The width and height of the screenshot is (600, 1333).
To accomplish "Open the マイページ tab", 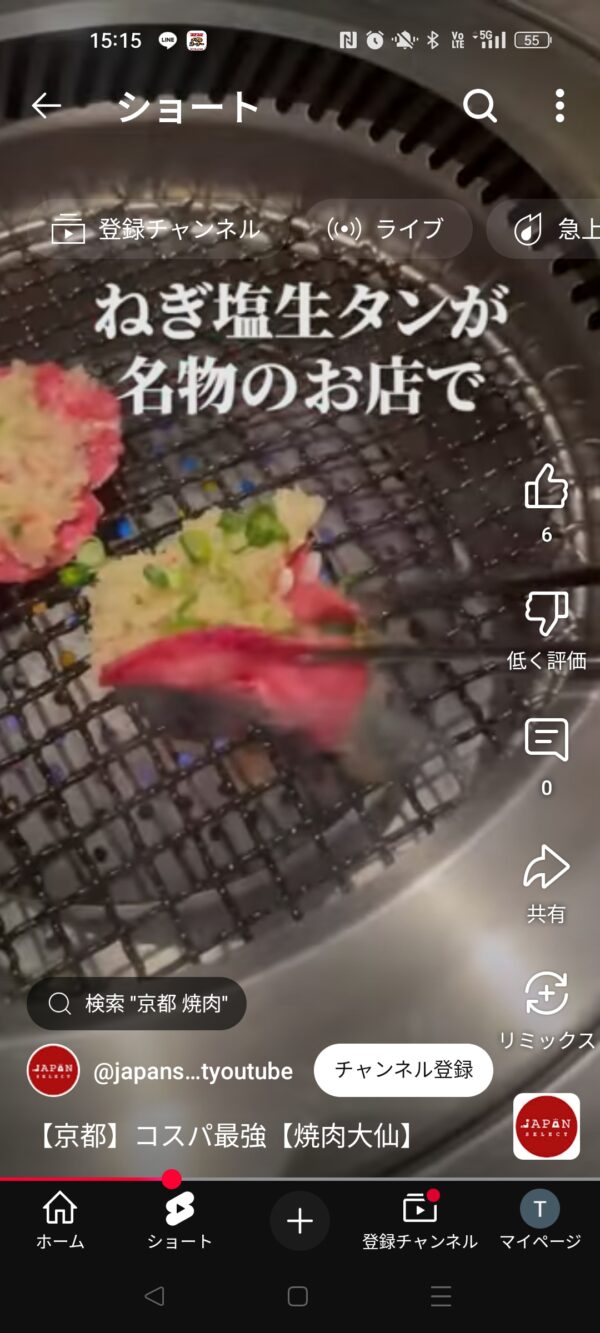I will [540, 1220].
